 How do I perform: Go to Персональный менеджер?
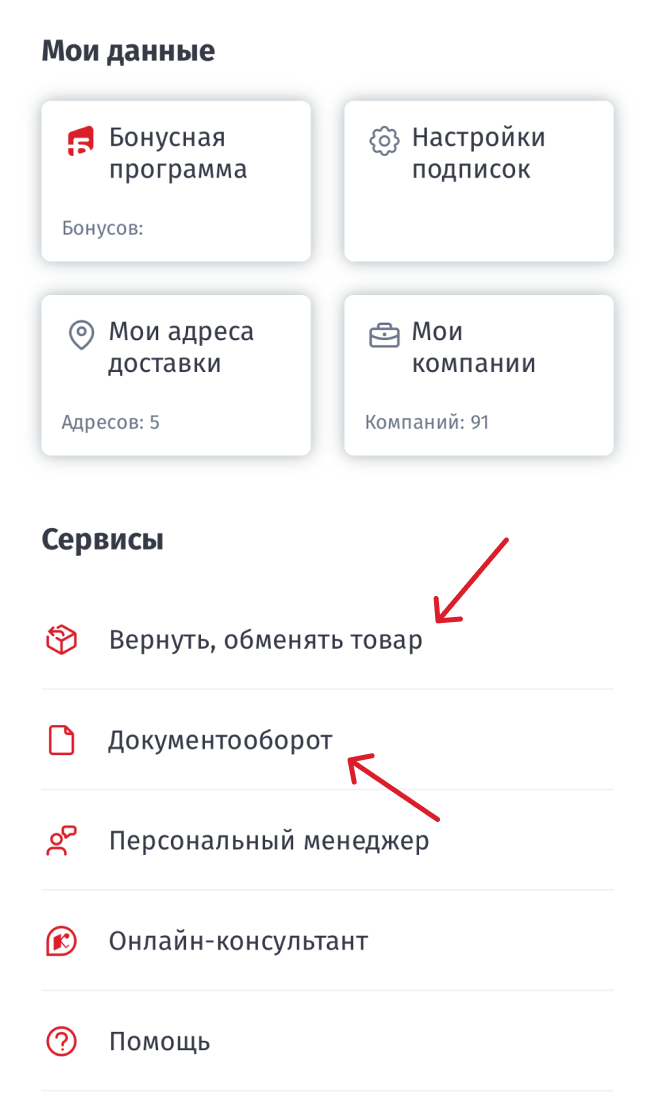pos(268,841)
